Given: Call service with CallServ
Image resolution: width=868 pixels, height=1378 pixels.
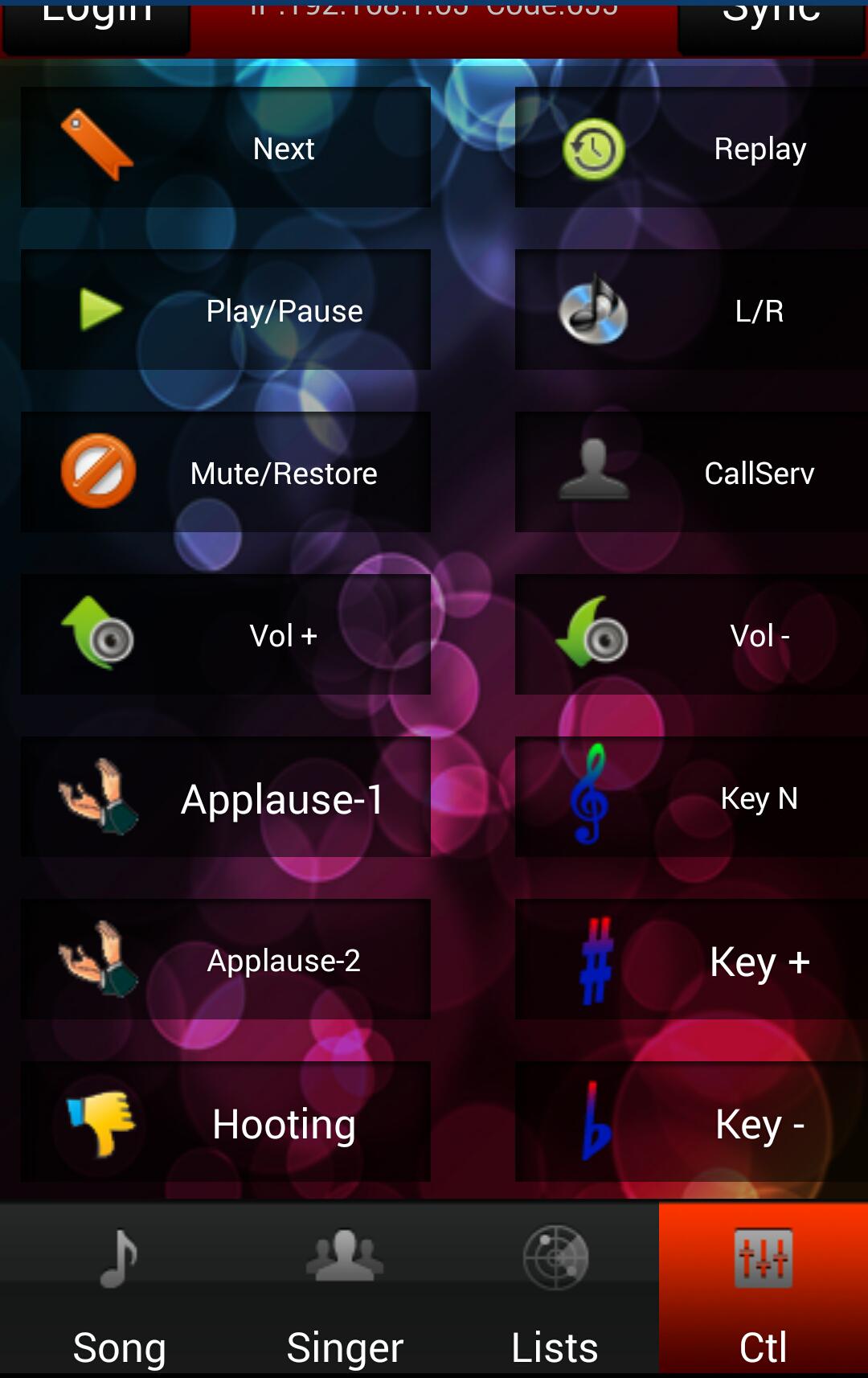Looking at the screenshot, I should (691, 473).
